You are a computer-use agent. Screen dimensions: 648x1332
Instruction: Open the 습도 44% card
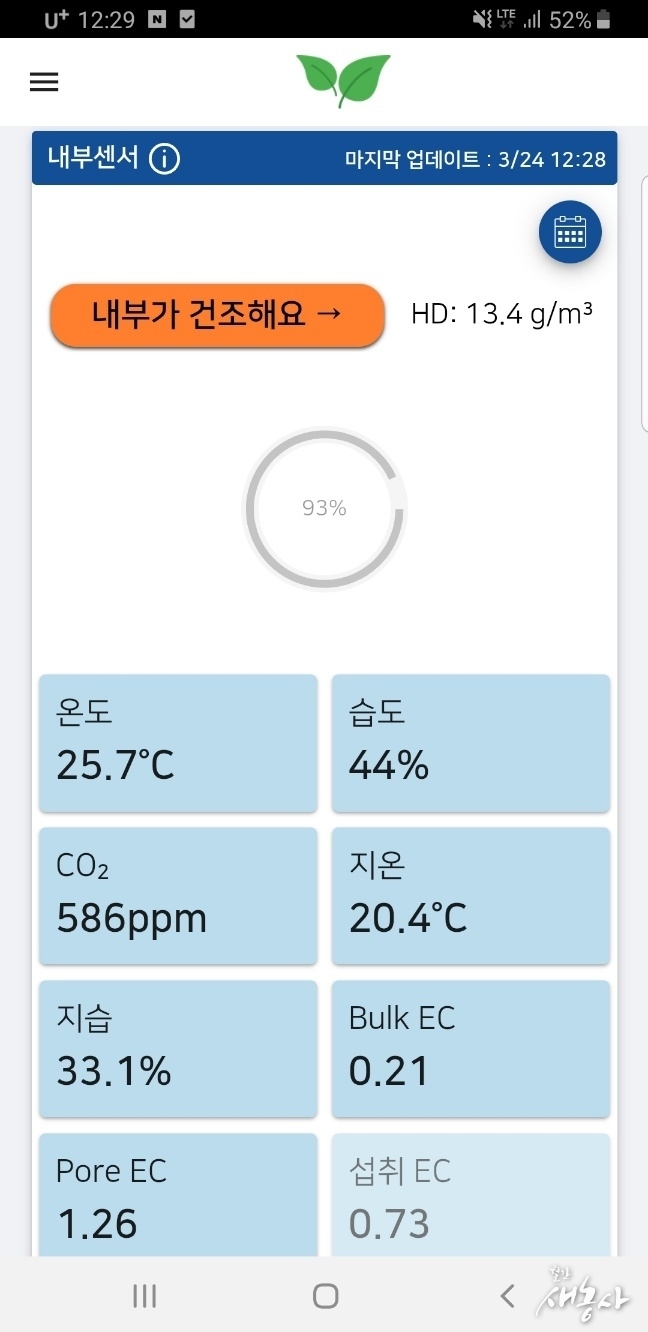tap(471, 743)
